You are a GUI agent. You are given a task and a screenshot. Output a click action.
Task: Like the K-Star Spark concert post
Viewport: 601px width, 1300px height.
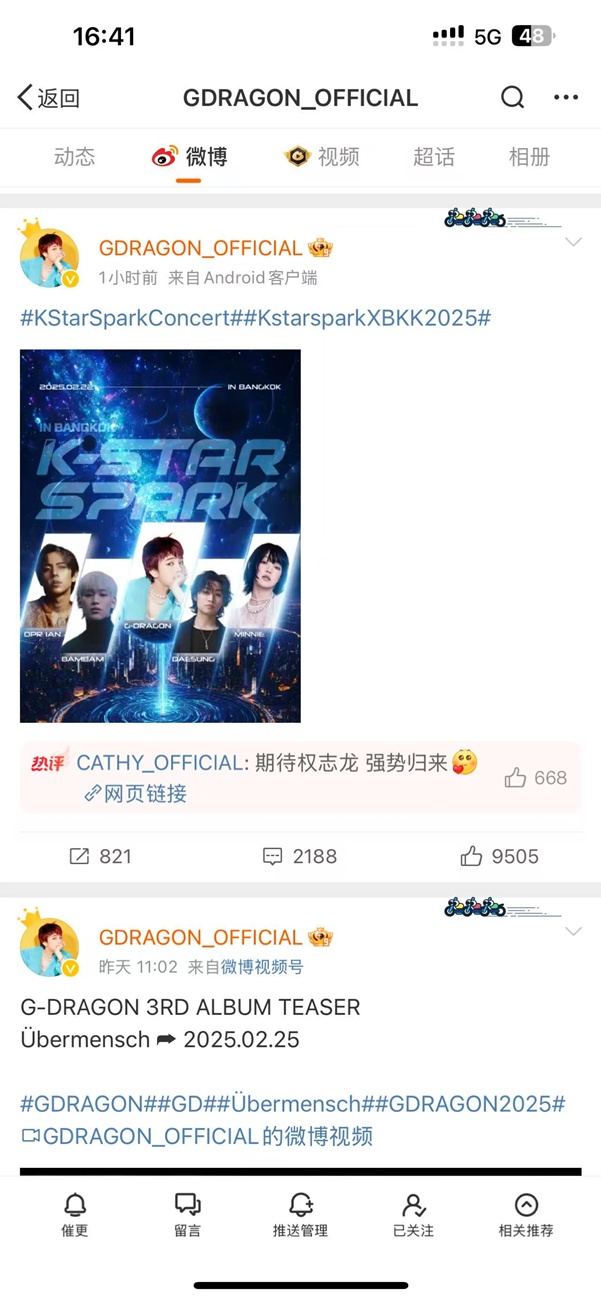click(499, 856)
